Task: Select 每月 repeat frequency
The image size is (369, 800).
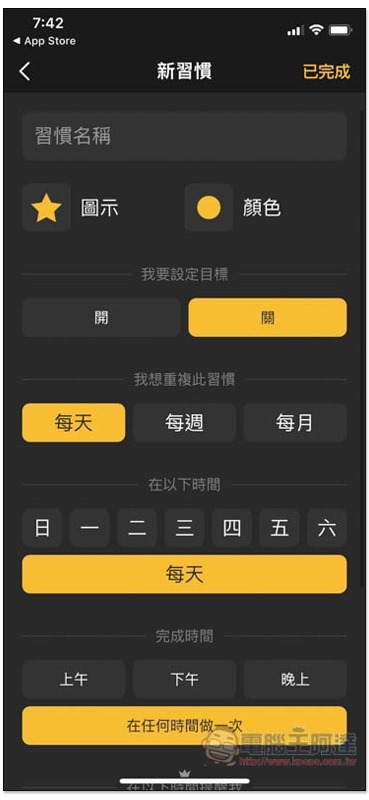Action: [295, 422]
